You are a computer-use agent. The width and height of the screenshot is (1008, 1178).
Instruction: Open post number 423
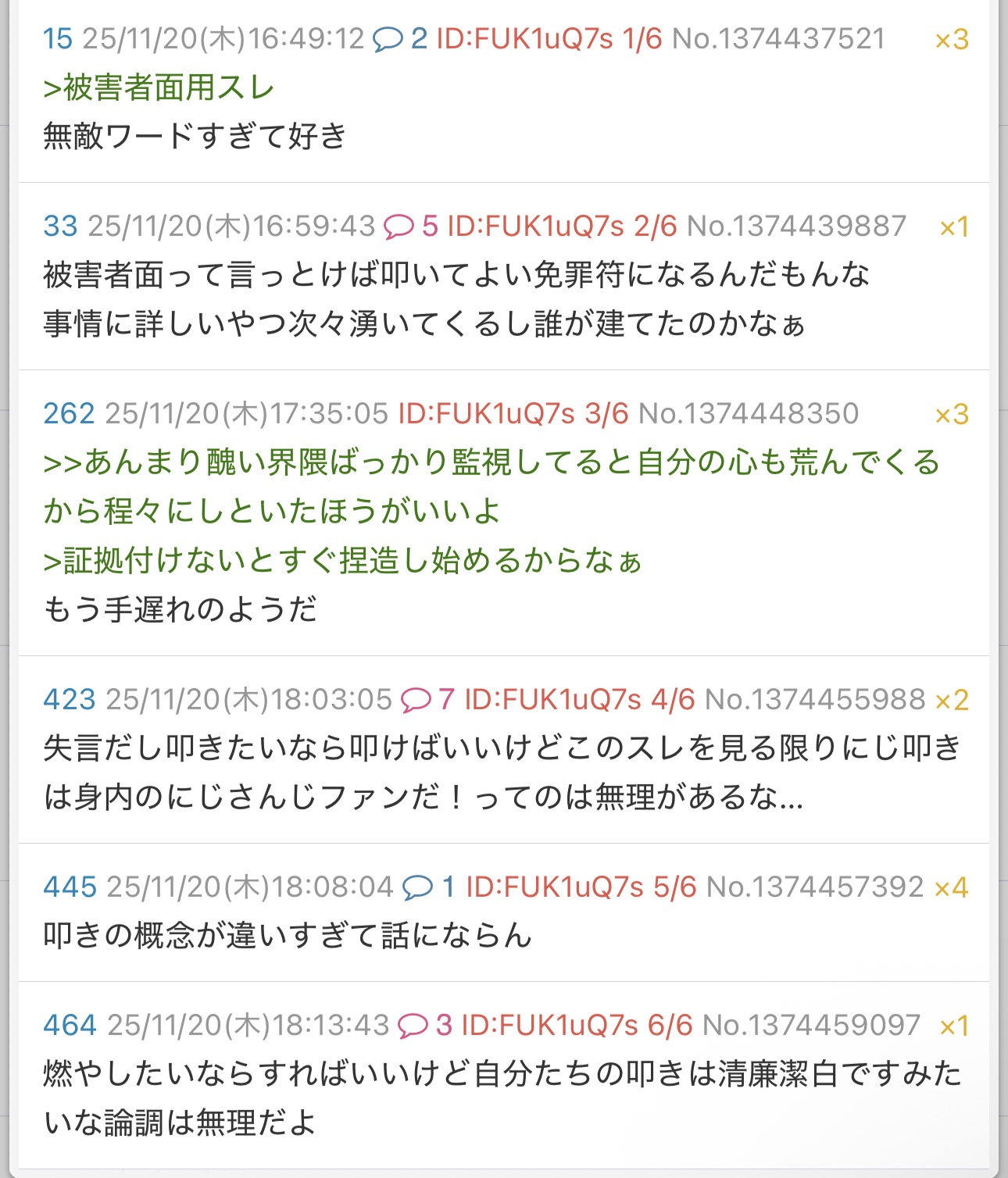click(69, 700)
